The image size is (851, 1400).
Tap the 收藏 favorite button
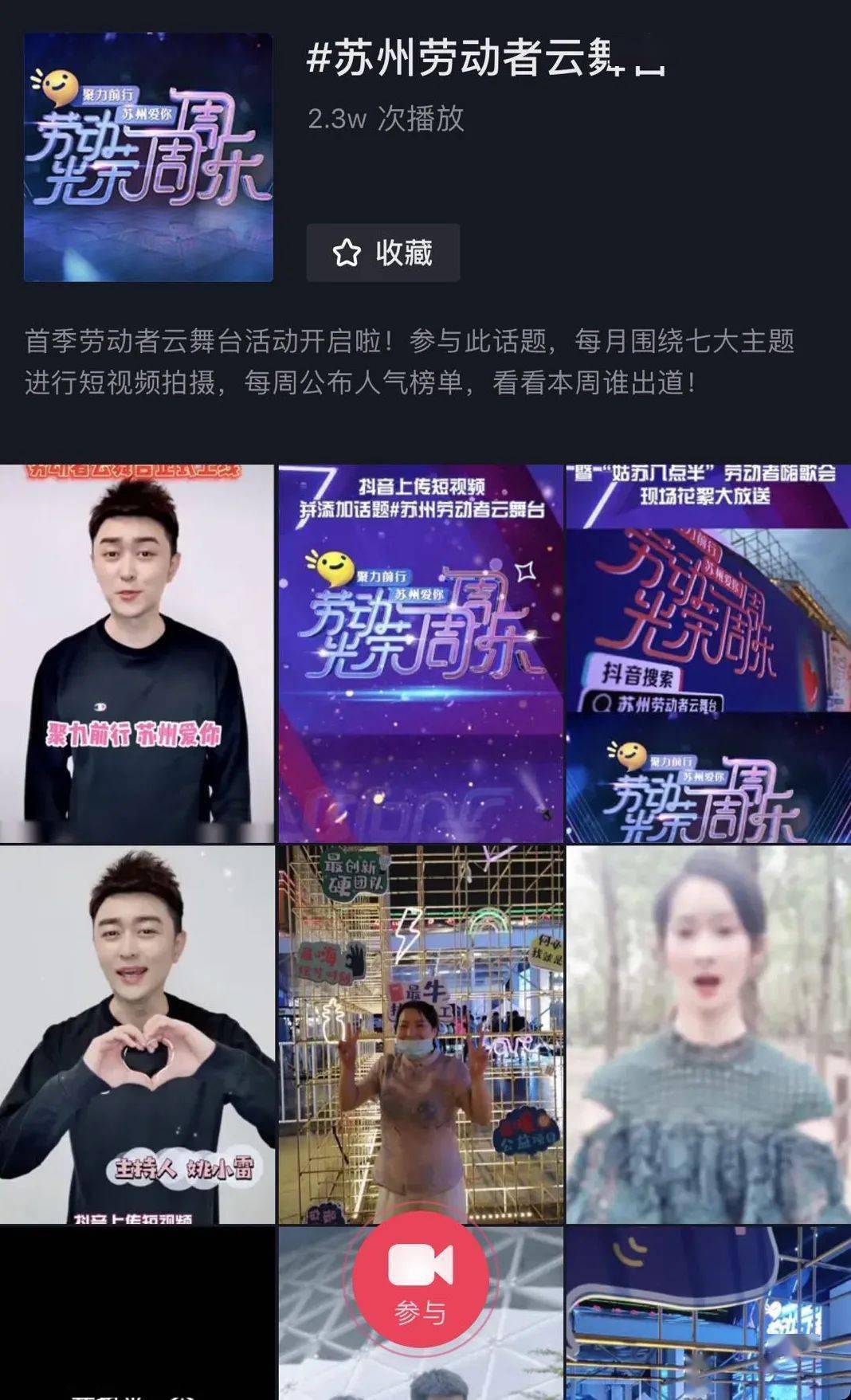coord(382,253)
